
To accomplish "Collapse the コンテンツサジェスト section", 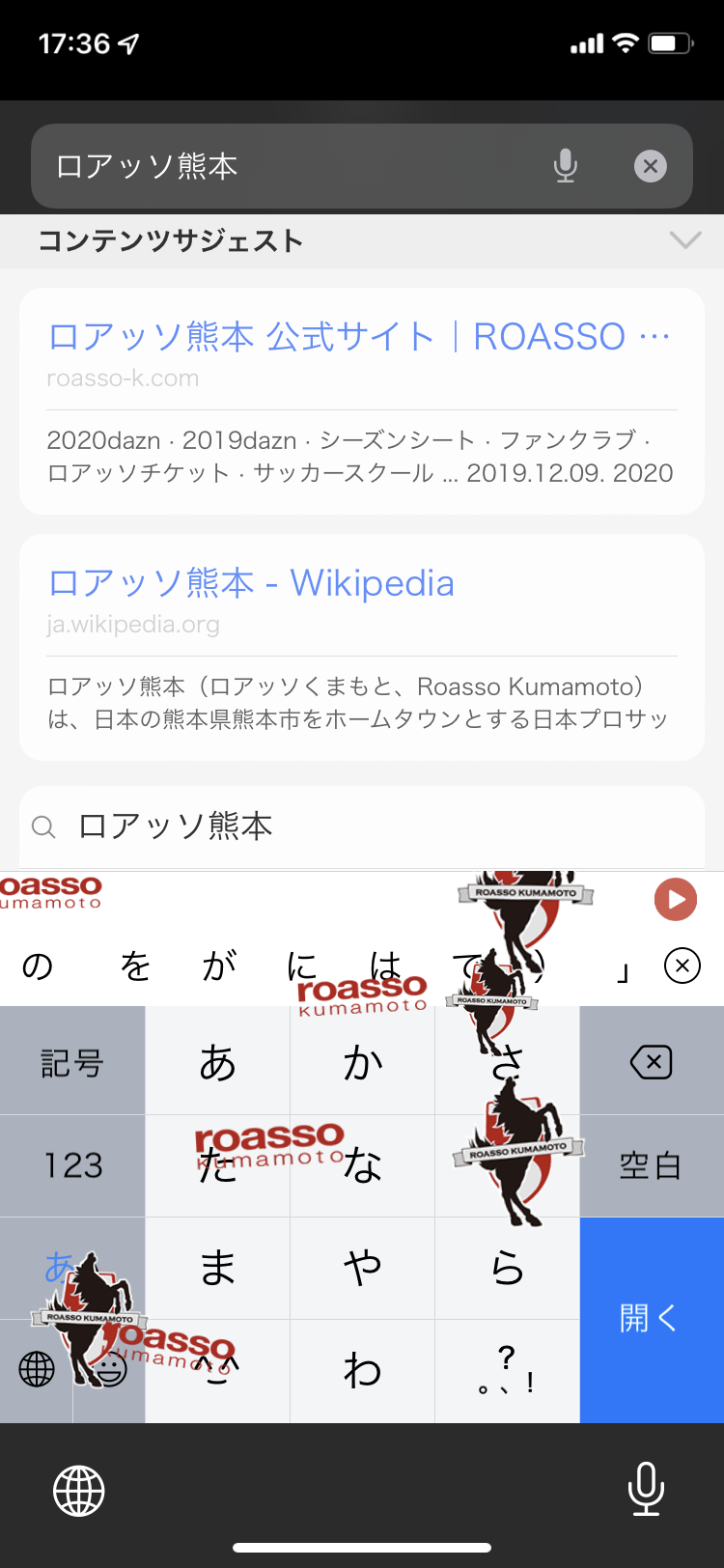I will [x=685, y=239].
